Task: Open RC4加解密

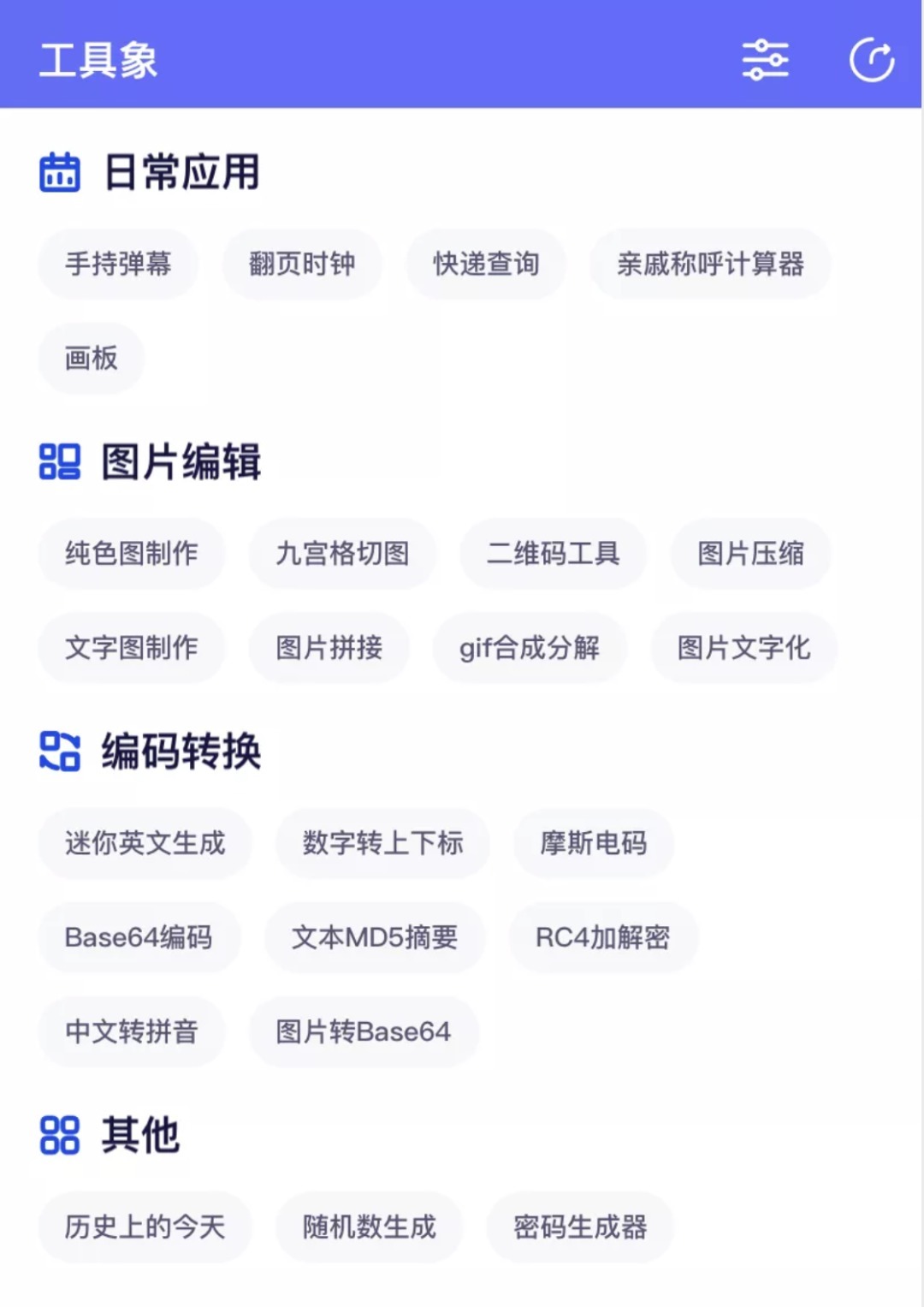Action: click(603, 937)
